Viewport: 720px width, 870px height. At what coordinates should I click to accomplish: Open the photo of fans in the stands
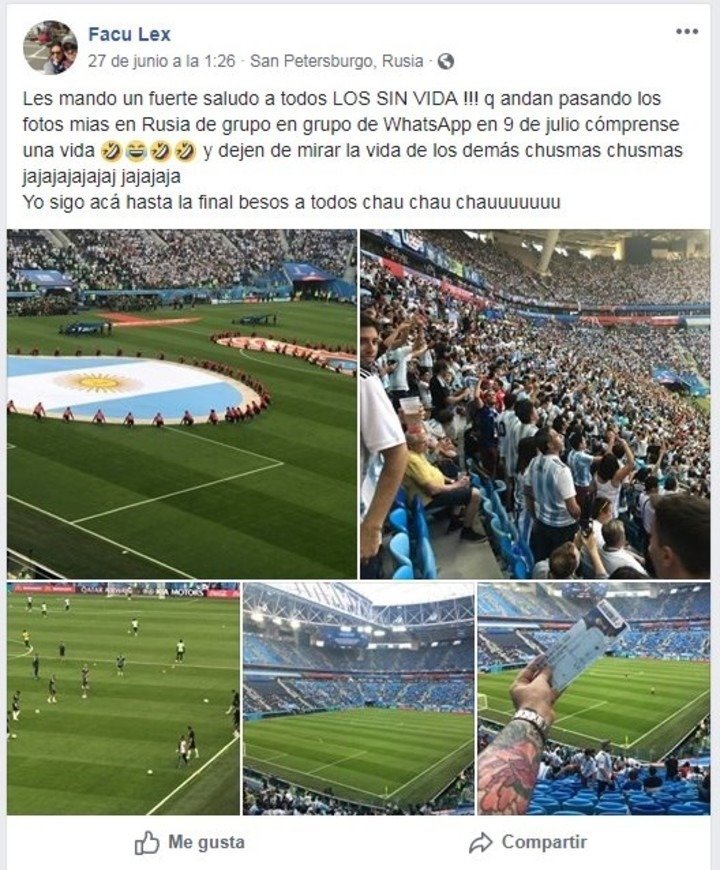535,404
